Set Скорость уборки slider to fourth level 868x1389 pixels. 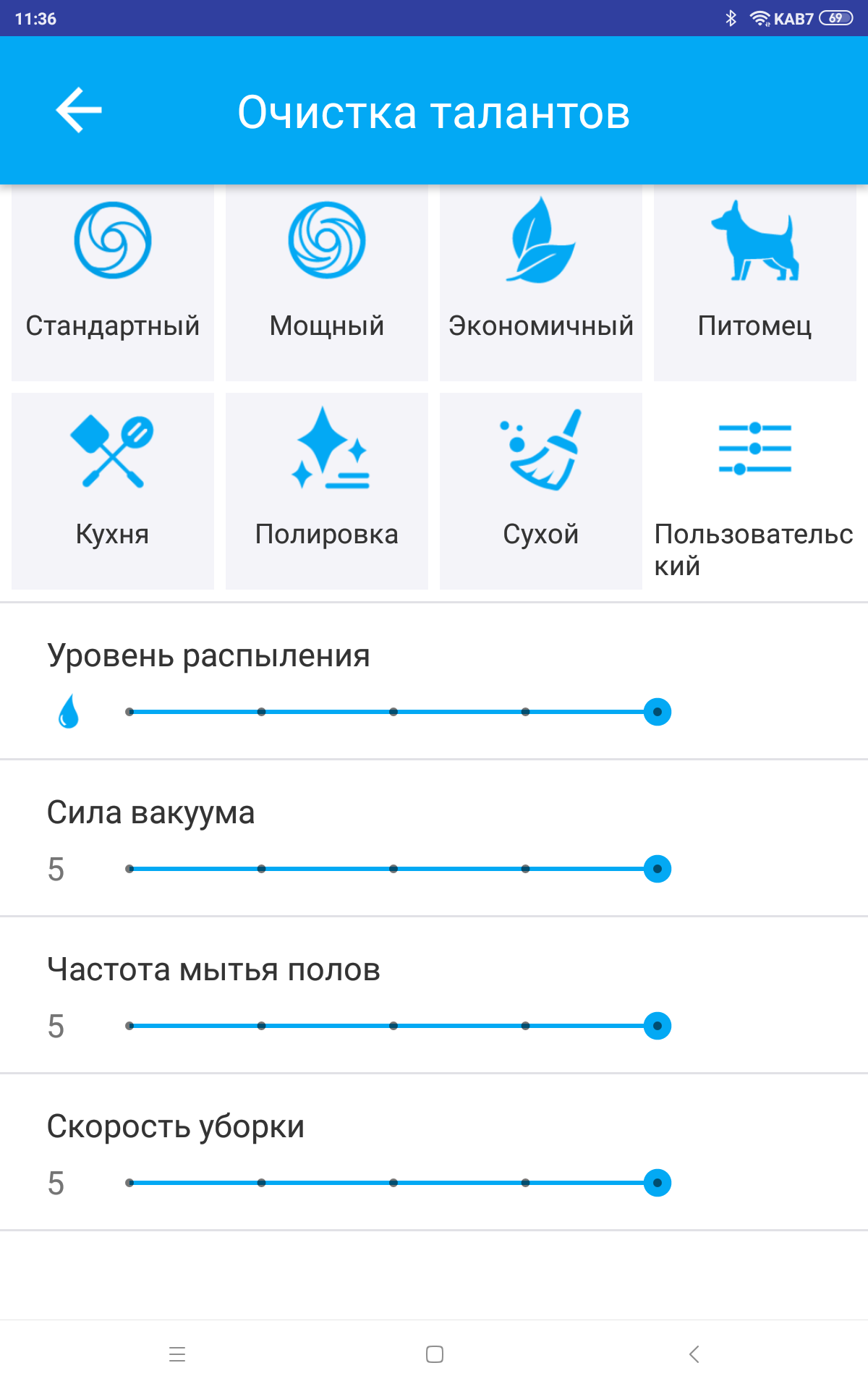[x=525, y=1183]
